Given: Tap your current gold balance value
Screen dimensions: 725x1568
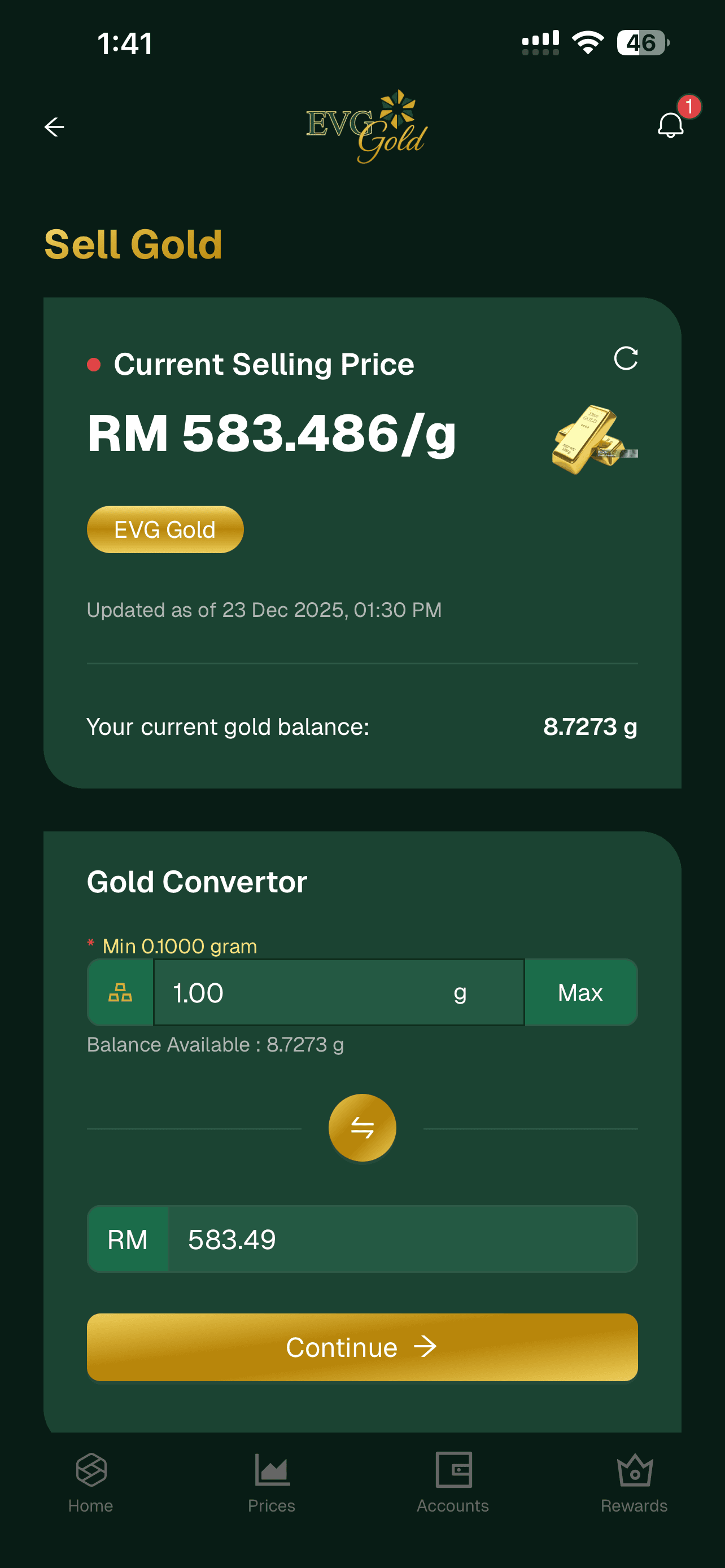Looking at the screenshot, I should click(591, 727).
